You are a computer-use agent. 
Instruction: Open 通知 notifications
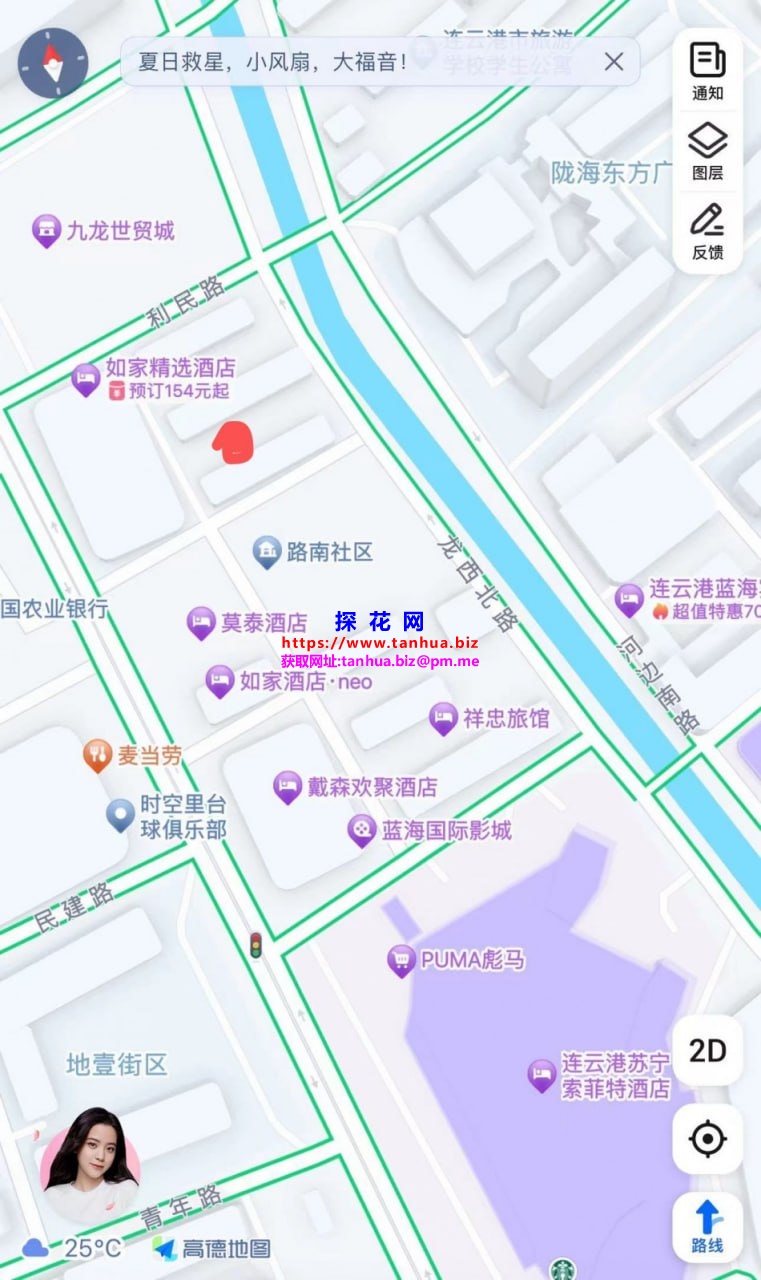tap(707, 71)
